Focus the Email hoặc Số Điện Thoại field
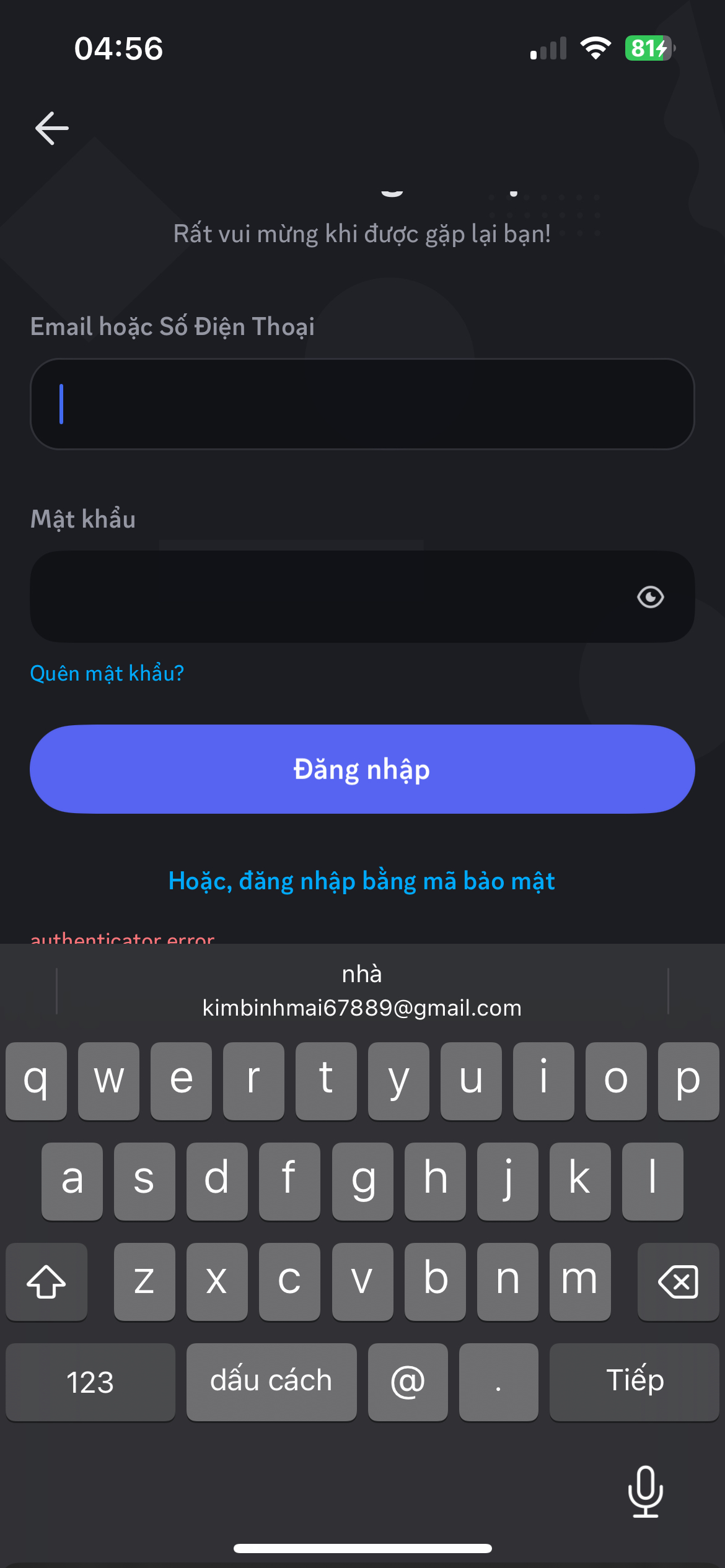Viewport: 725px width, 1568px height. click(x=362, y=404)
